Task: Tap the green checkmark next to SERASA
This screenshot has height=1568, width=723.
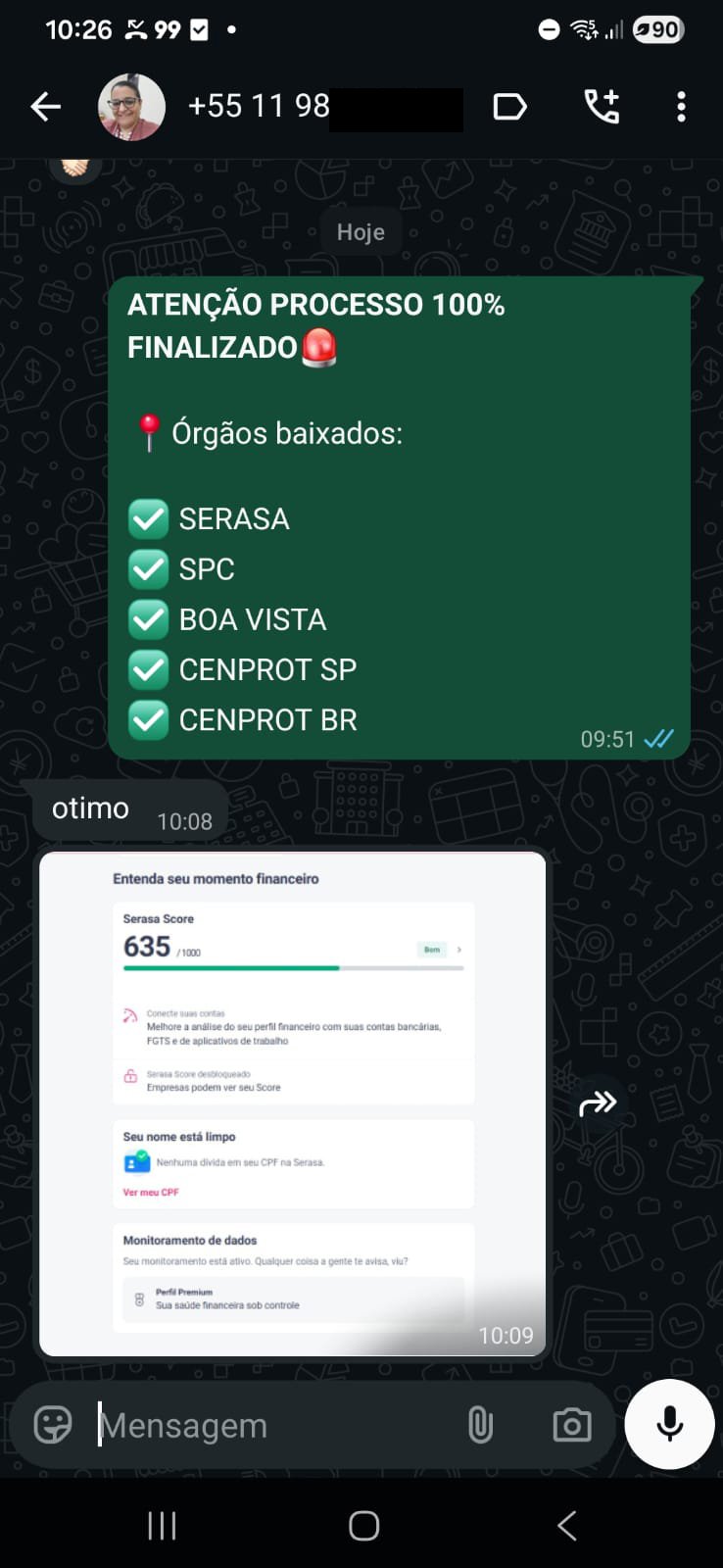Action: 148,518
